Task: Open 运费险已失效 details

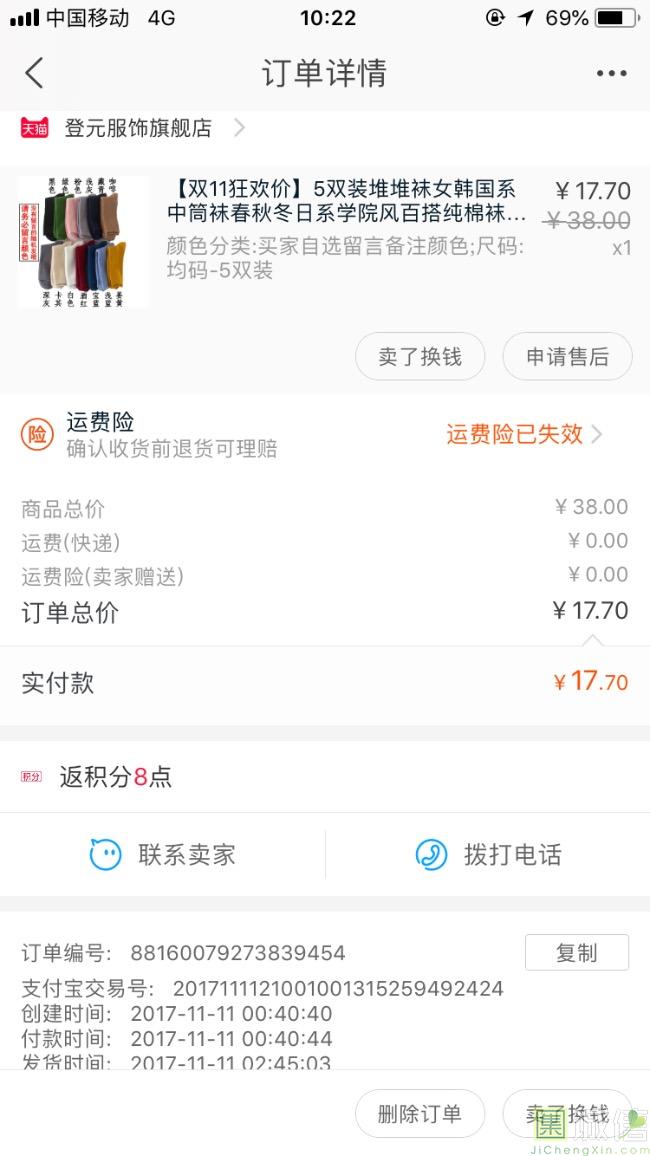Action: [x=523, y=434]
